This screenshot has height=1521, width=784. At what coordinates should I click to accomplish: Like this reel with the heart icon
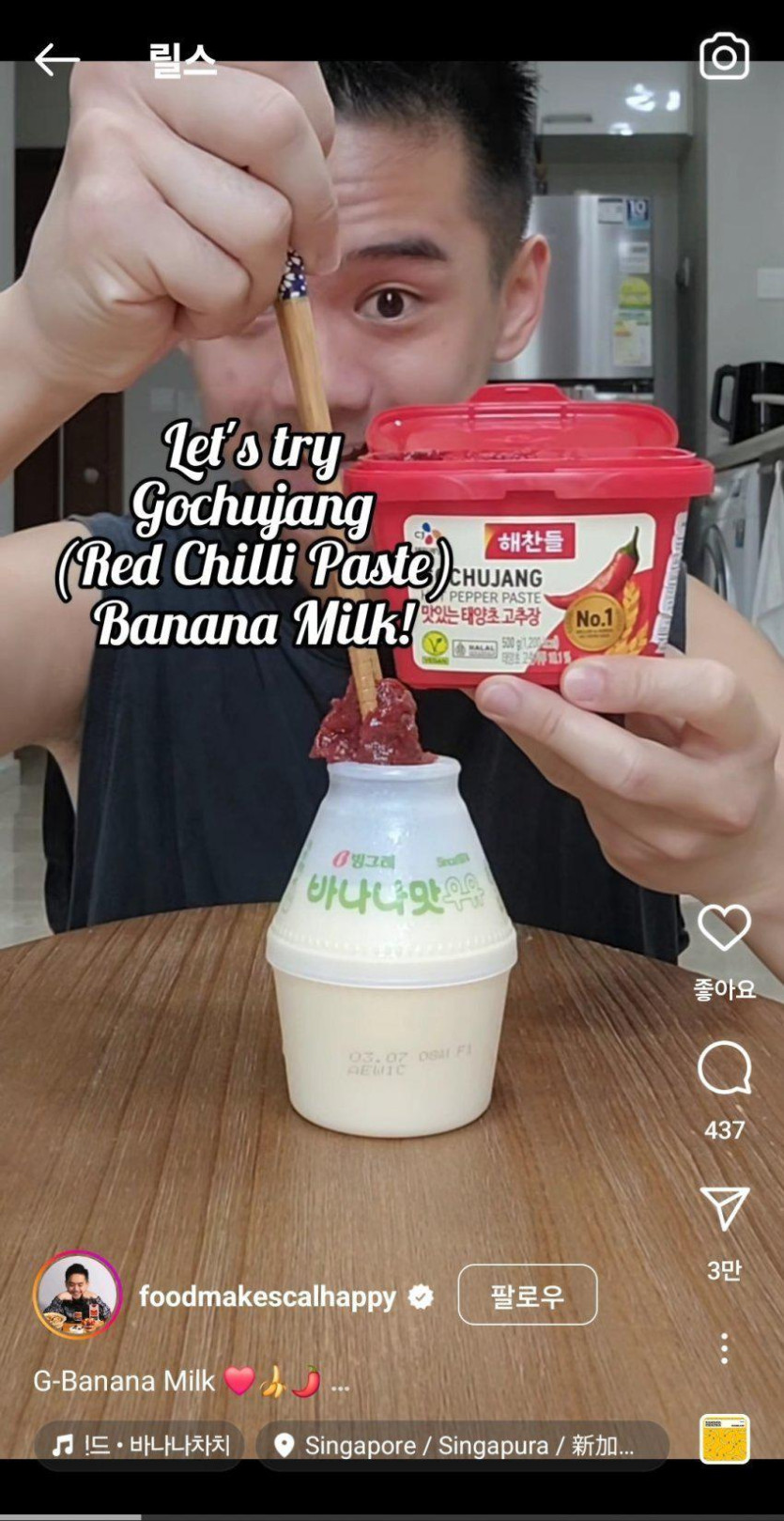click(x=724, y=928)
